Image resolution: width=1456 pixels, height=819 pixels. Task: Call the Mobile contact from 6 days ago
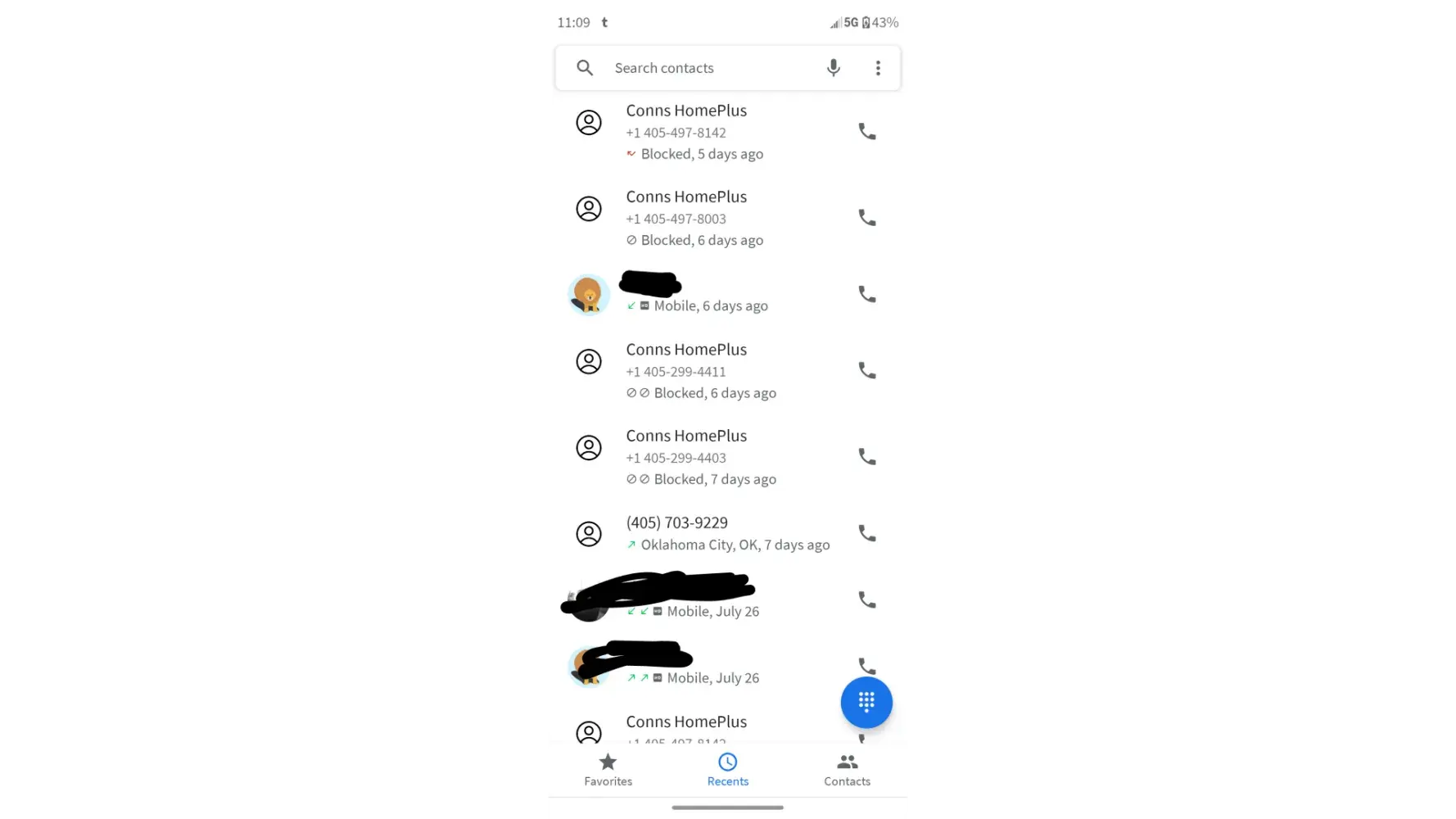(866, 294)
